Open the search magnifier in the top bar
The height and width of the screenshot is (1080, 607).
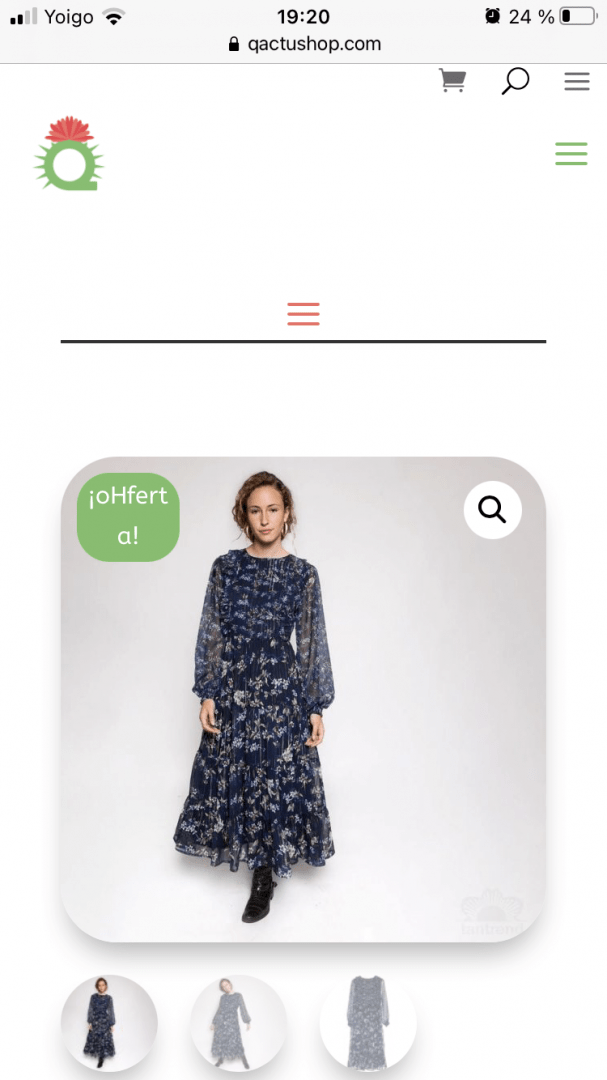click(515, 81)
